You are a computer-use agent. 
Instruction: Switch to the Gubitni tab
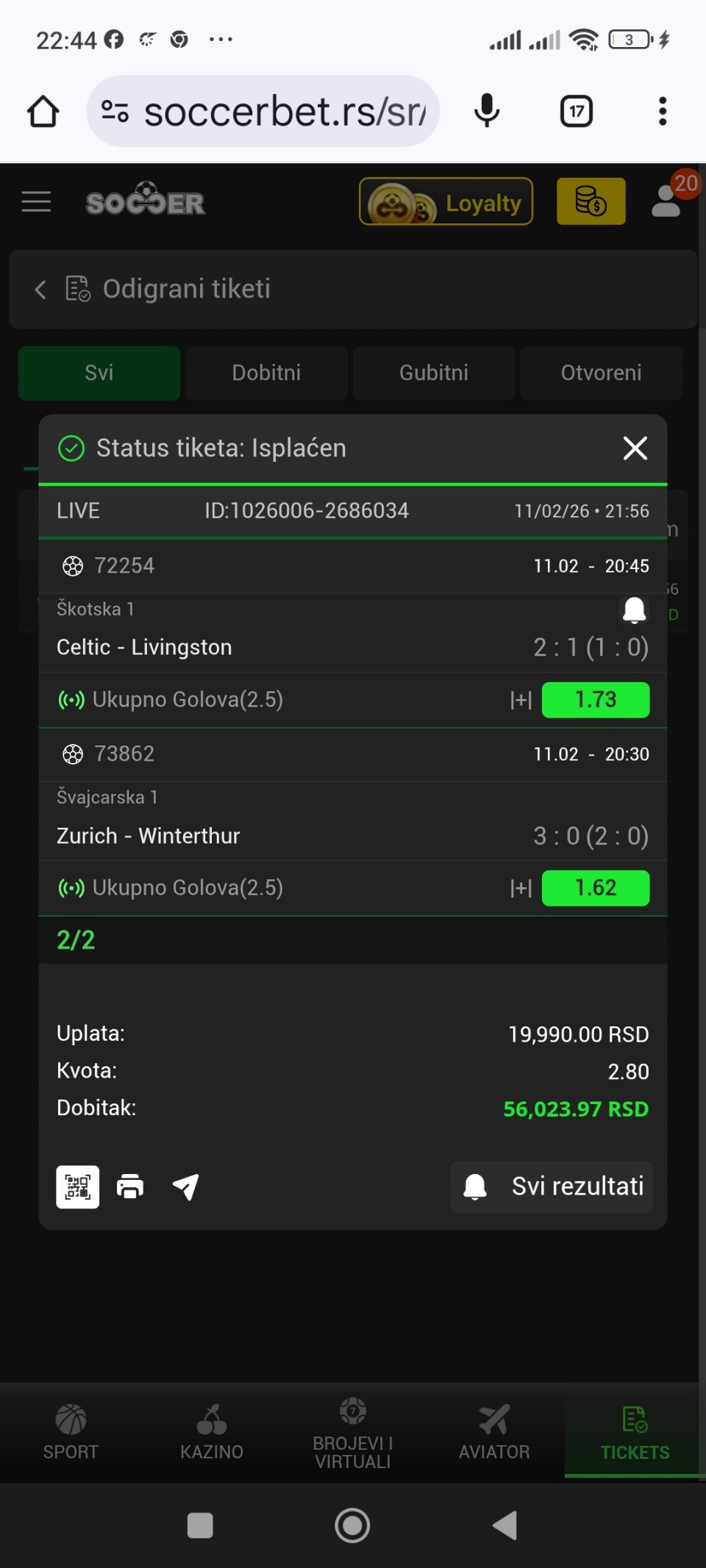pyautogui.click(x=434, y=373)
